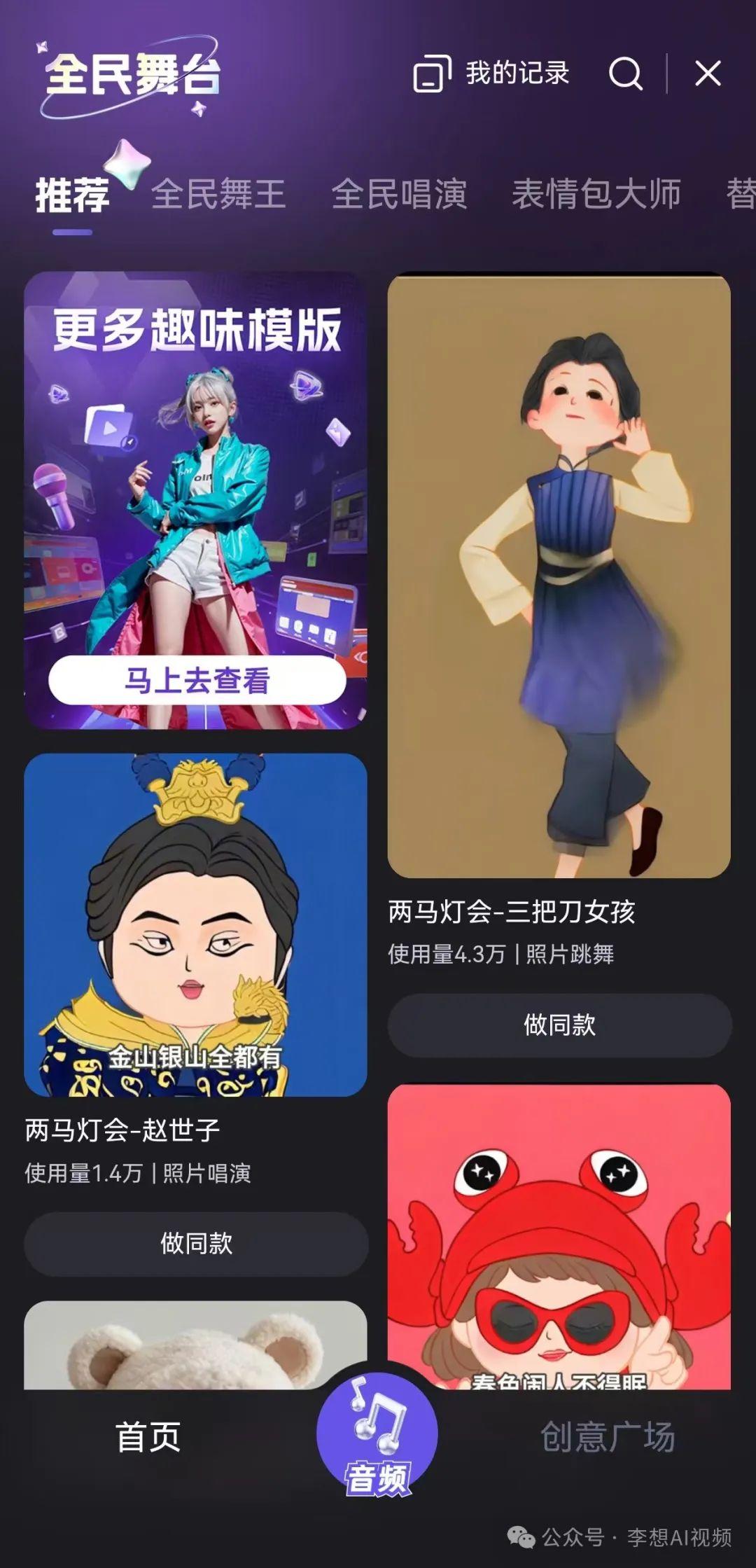The height and width of the screenshot is (1568, 756).
Task: Tap 做同款 under 赵世子
Action: [196, 1243]
